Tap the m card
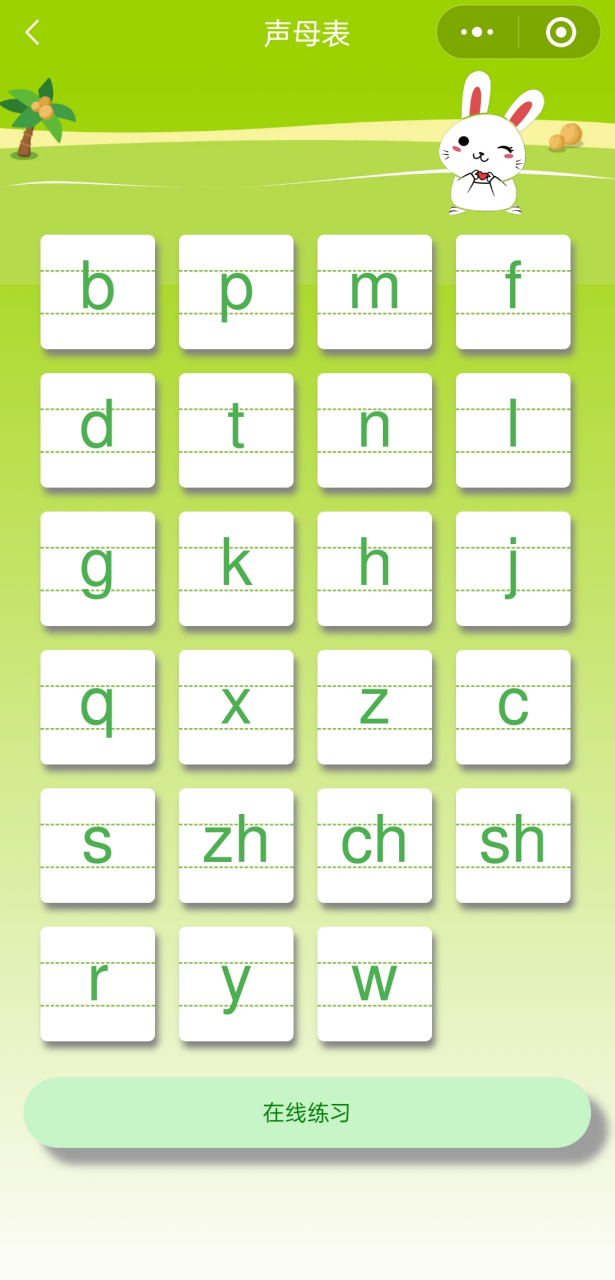 (374, 292)
